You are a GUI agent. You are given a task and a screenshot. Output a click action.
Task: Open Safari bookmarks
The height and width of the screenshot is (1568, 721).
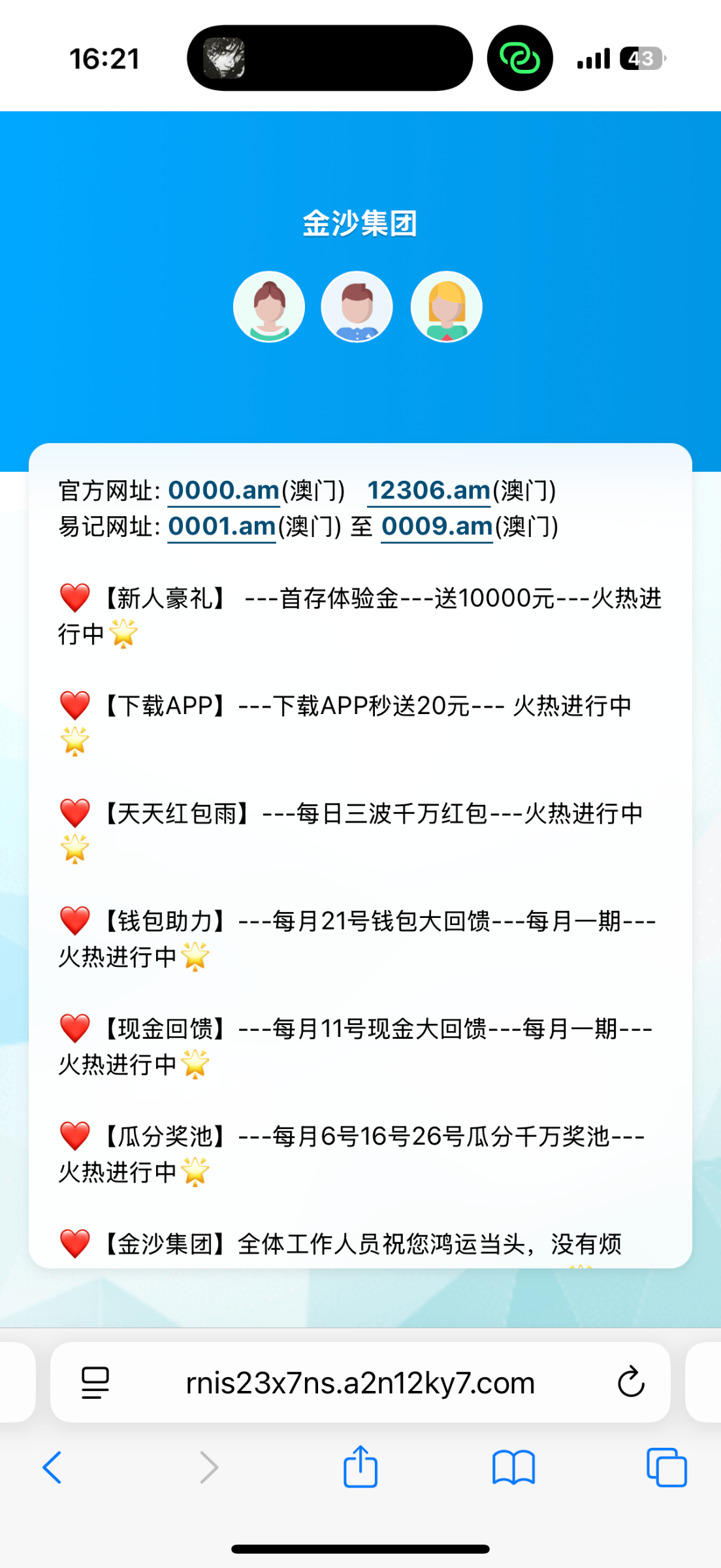[513, 1467]
